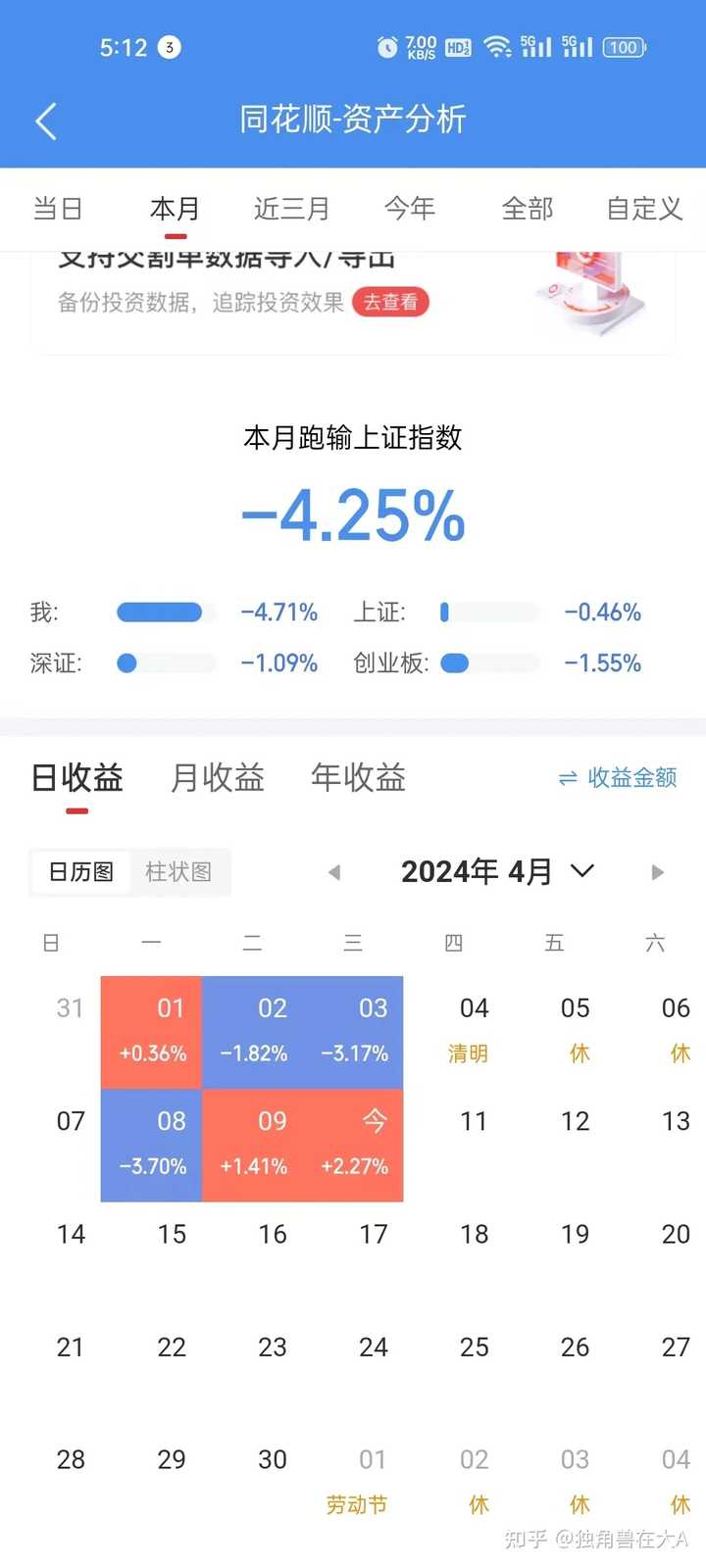
Task: Switch to 月收益 view
Action: pyautogui.click(x=218, y=778)
